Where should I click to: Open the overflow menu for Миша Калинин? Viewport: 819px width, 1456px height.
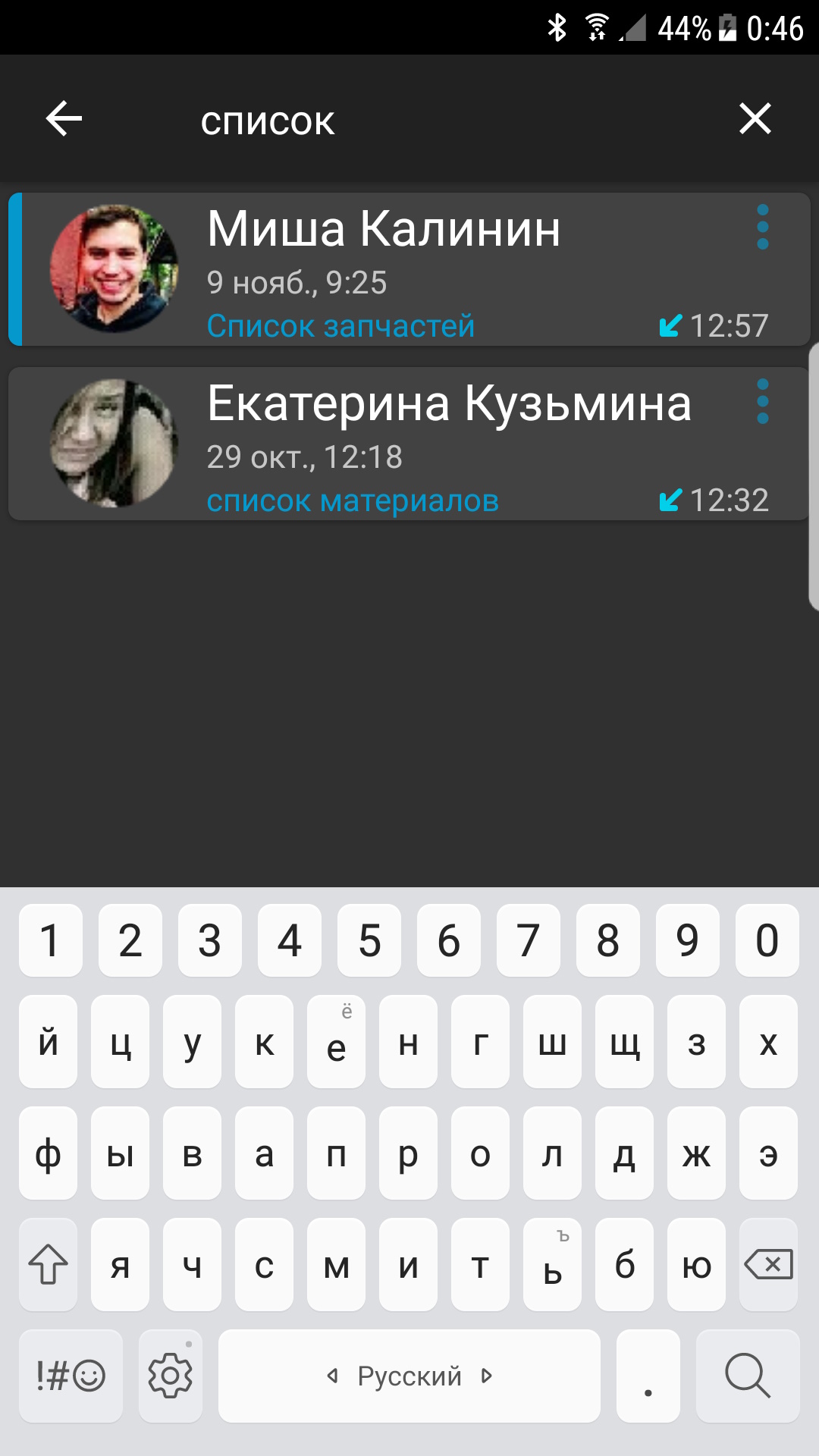762,227
